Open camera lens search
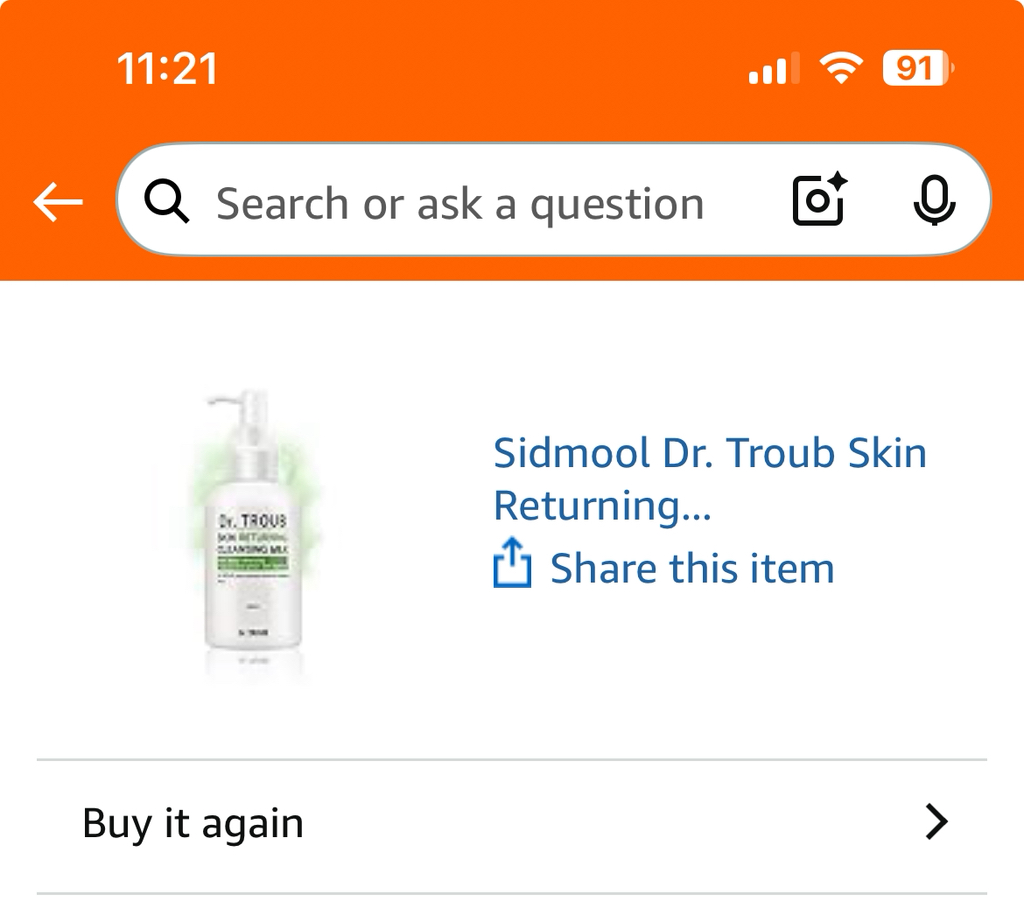The image size is (1024, 908). coord(819,201)
